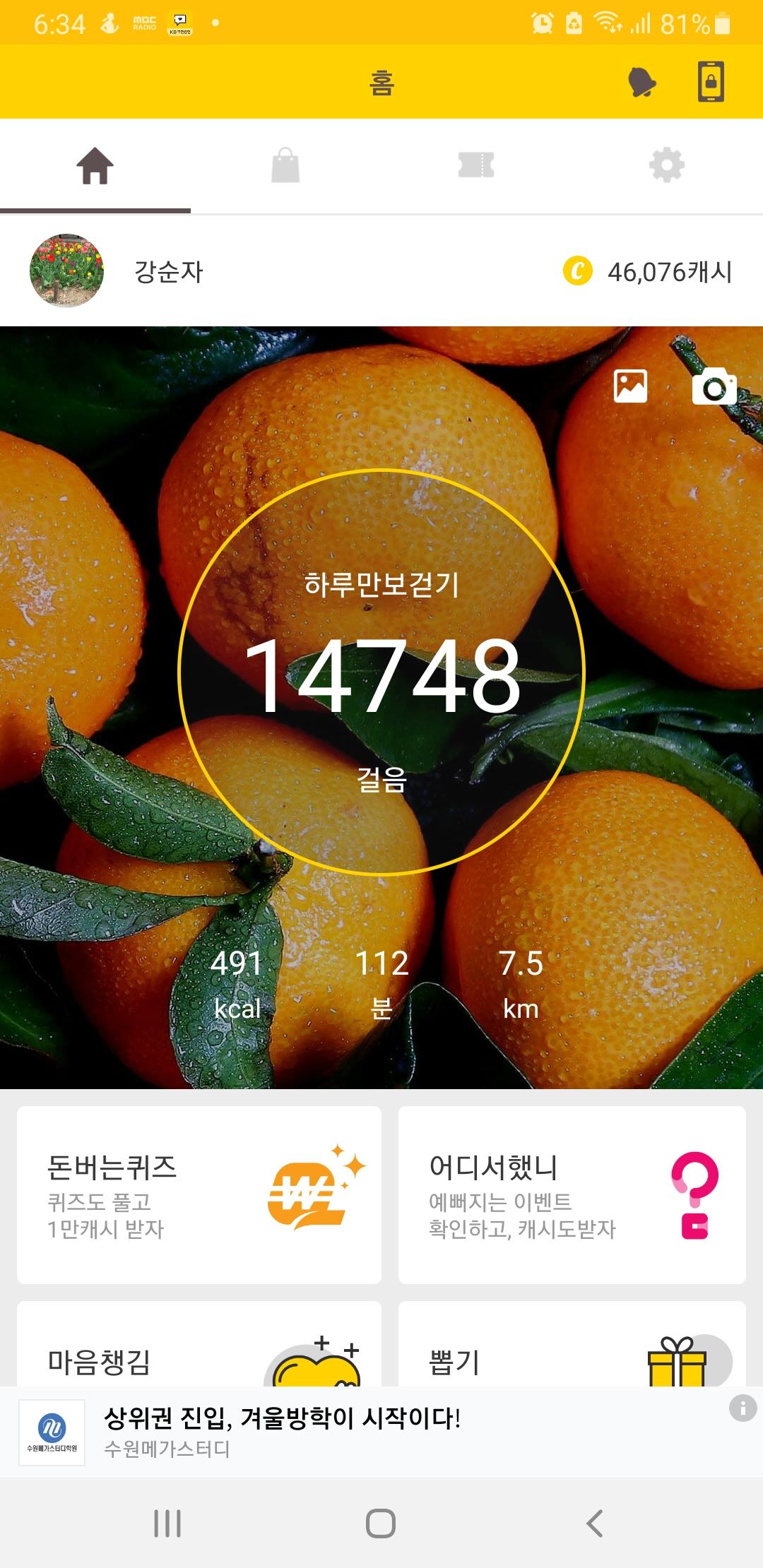
Task: Switch to the settings gear tab
Action: (667, 167)
